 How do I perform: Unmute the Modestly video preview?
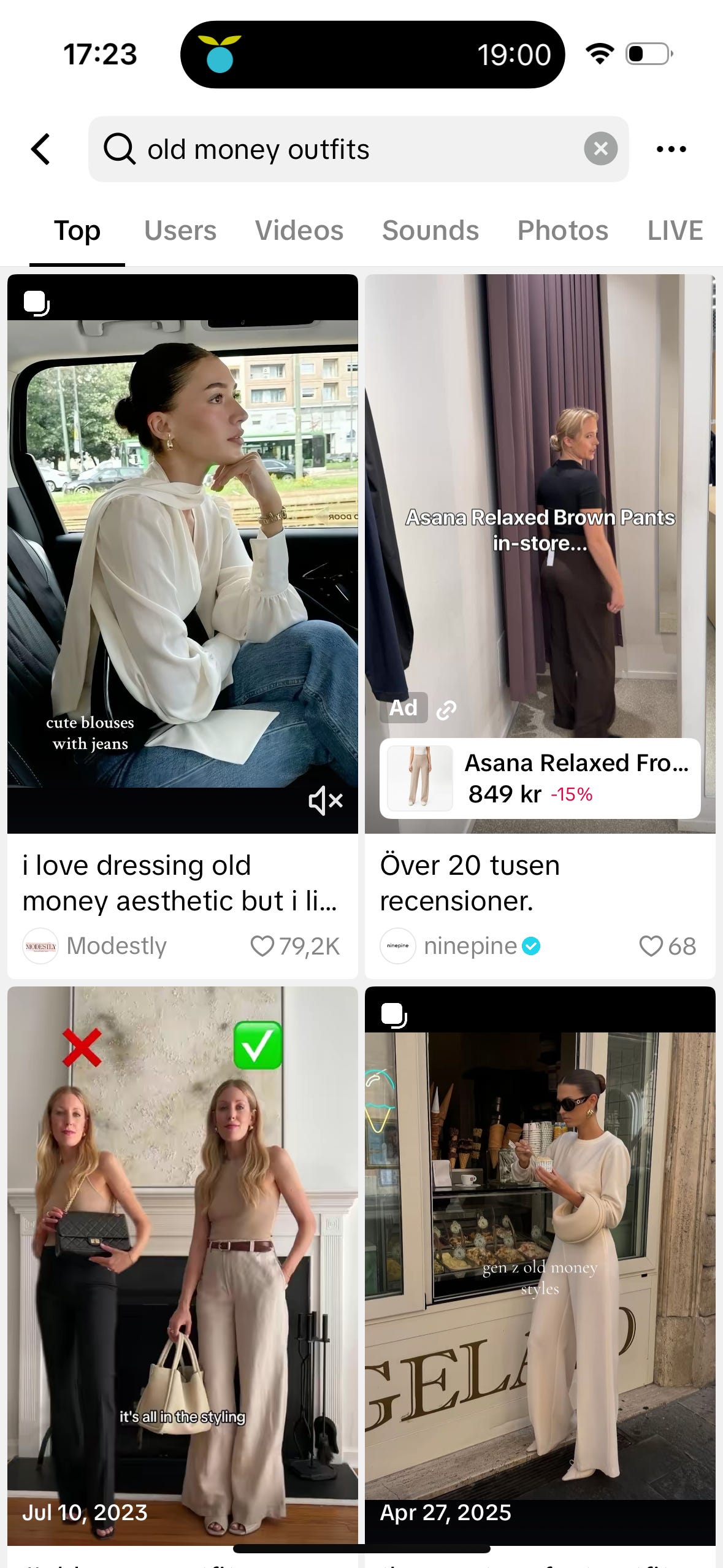325,801
